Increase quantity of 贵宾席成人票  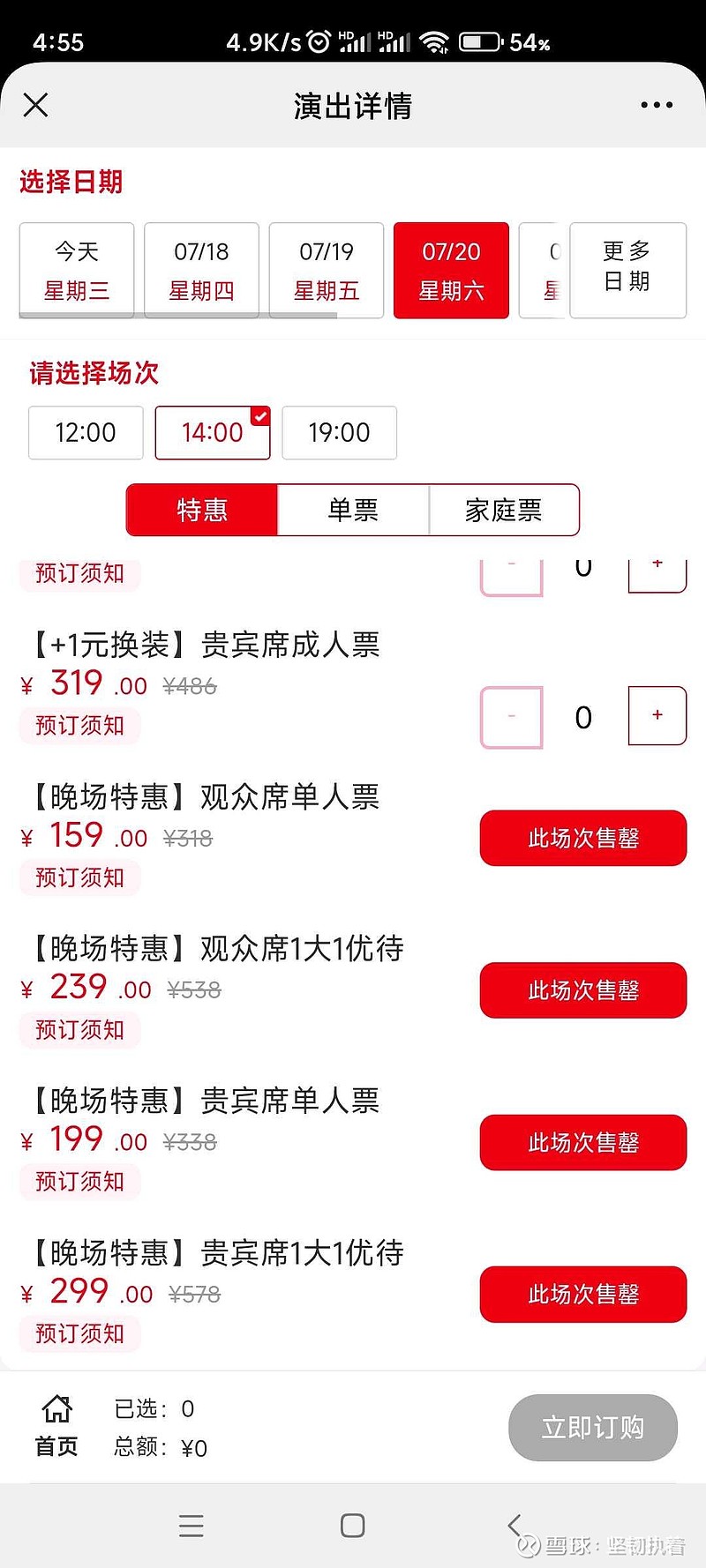657,715
